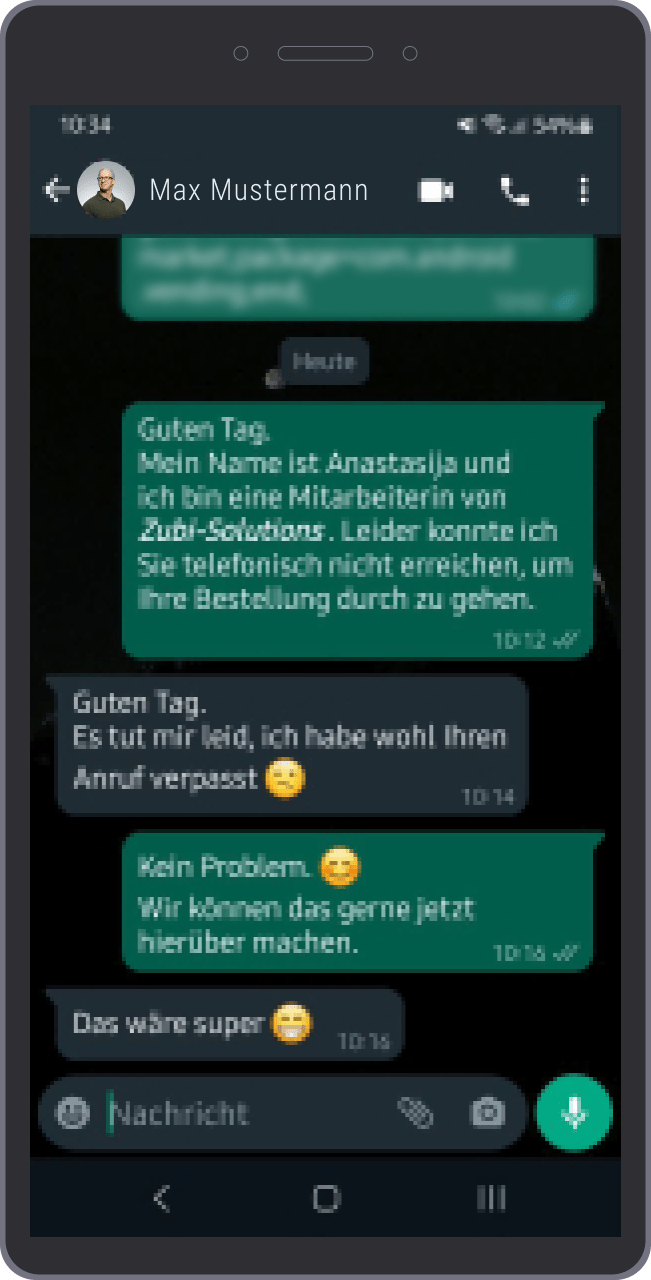Attach a file with the paperclip

pyautogui.click(x=414, y=1112)
